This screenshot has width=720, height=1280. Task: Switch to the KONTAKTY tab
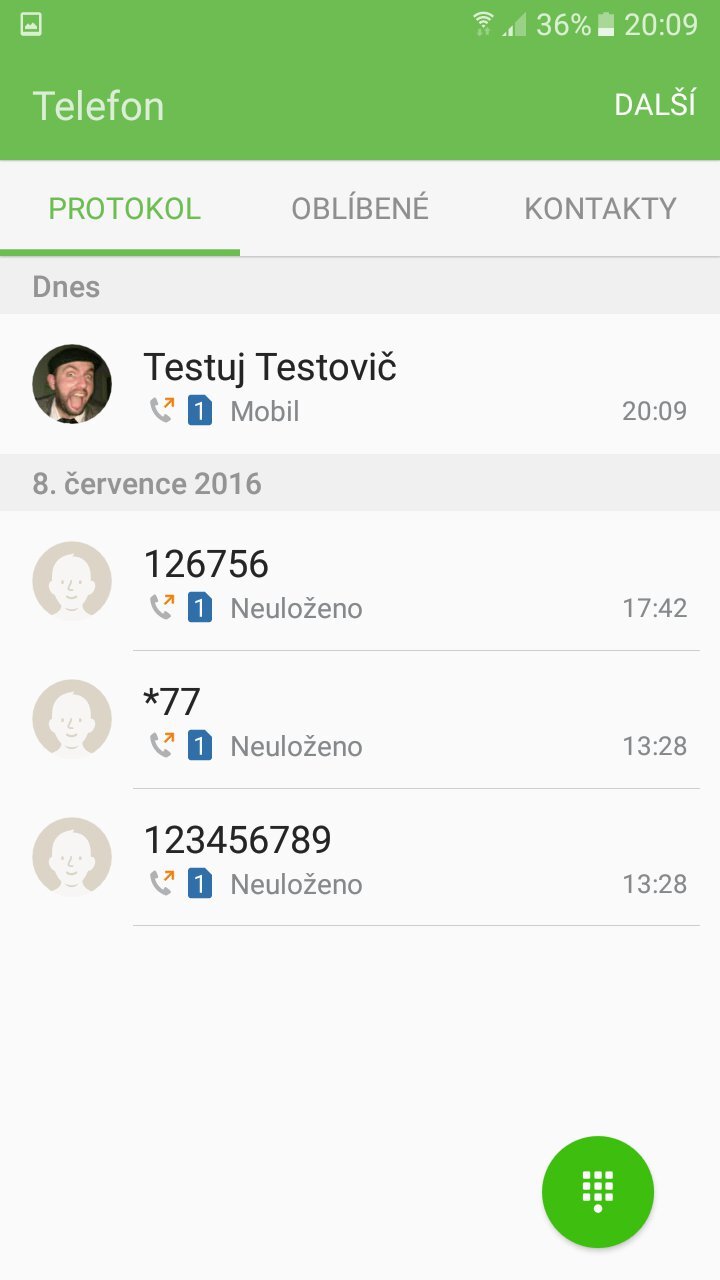(600, 208)
